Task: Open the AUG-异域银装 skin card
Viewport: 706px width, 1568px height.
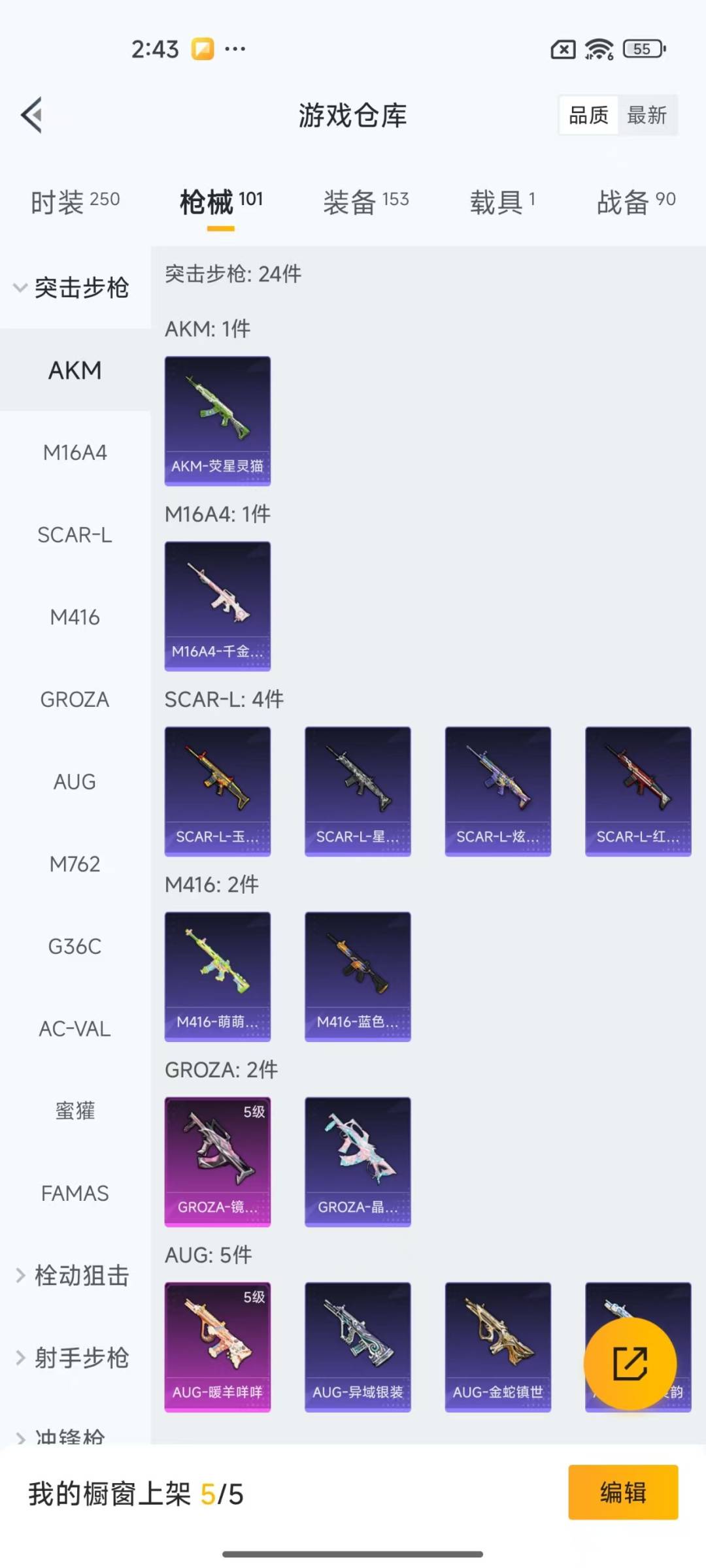Action: tap(358, 1347)
